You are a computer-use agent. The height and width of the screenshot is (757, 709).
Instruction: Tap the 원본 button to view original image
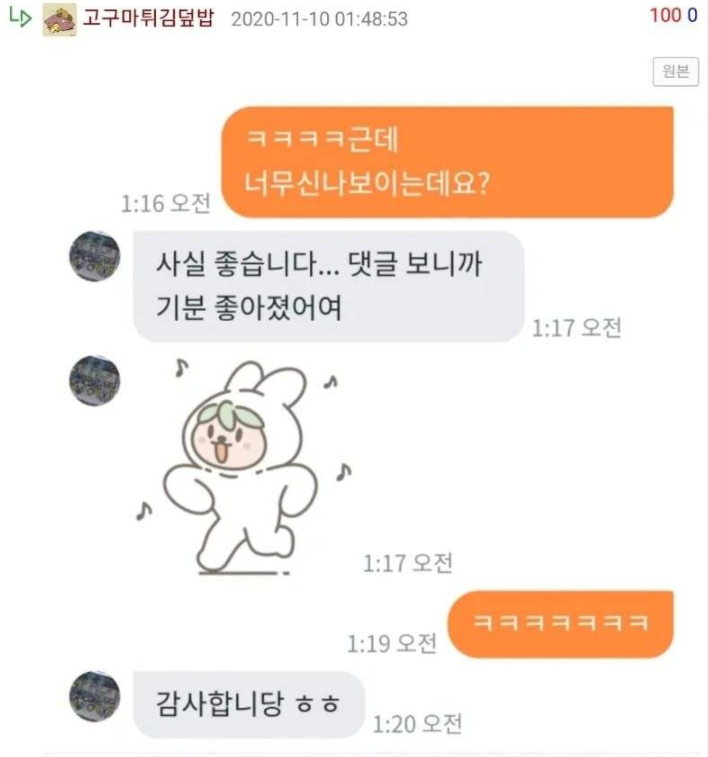click(675, 71)
